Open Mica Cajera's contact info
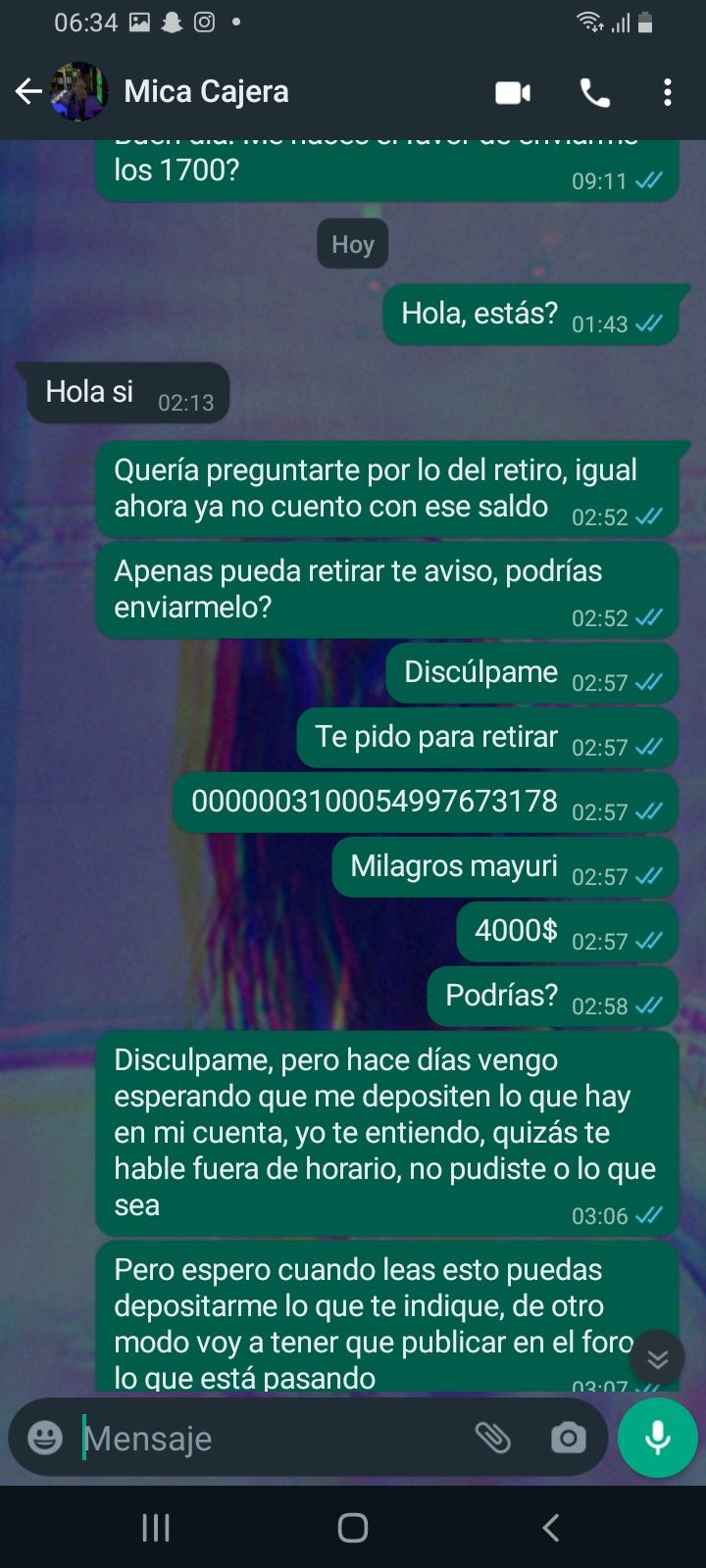The image size is (706, 1568). pos(206,92)
